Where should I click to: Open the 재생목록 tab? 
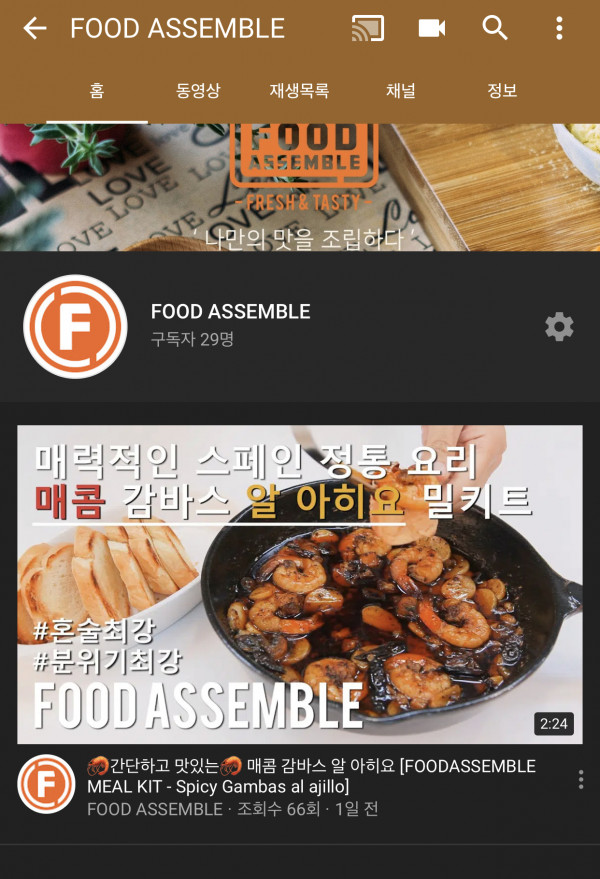point(299,91)
